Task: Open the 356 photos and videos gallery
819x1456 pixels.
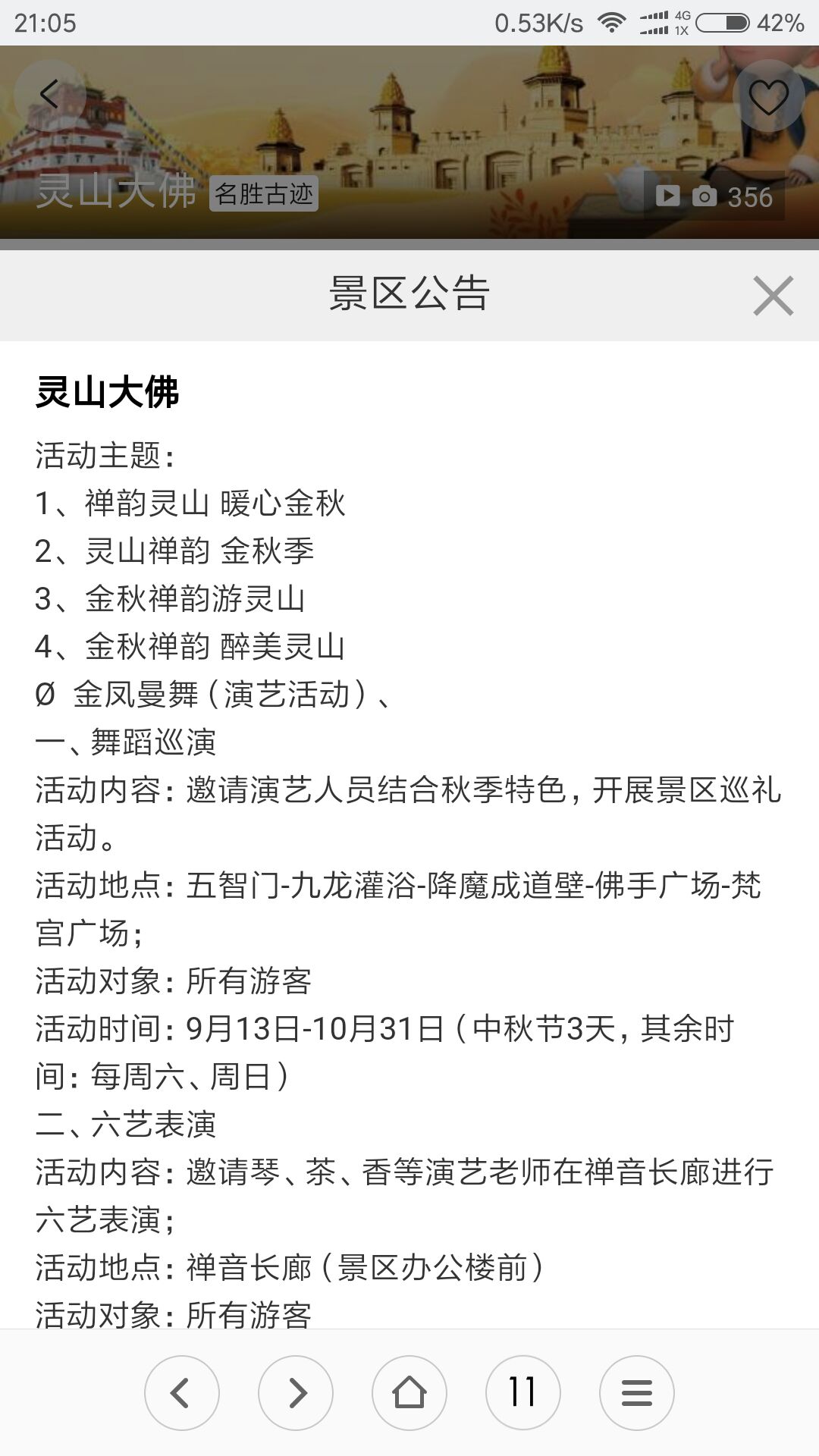Action: coord(714,196)
